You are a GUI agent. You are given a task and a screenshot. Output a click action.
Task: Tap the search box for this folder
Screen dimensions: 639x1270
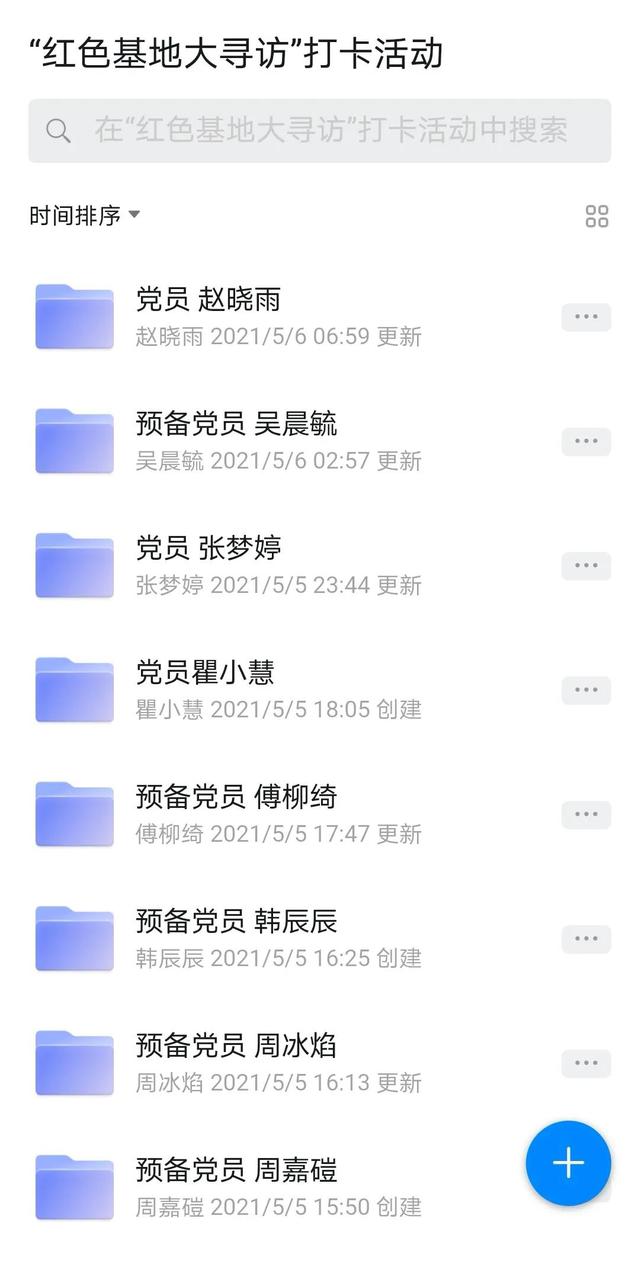319,131
